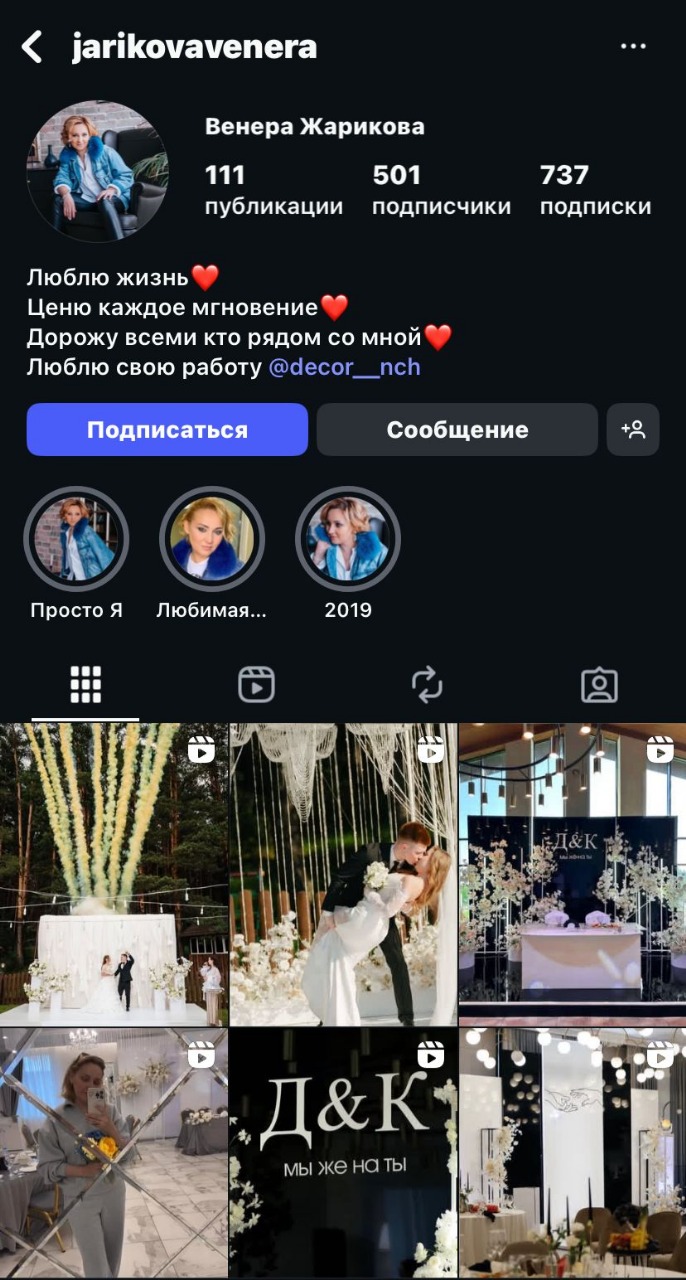The width and height of the screenshot is (686, 1280).
Task: Switch to the posts grid tab
Action: [x=86, y=685]
